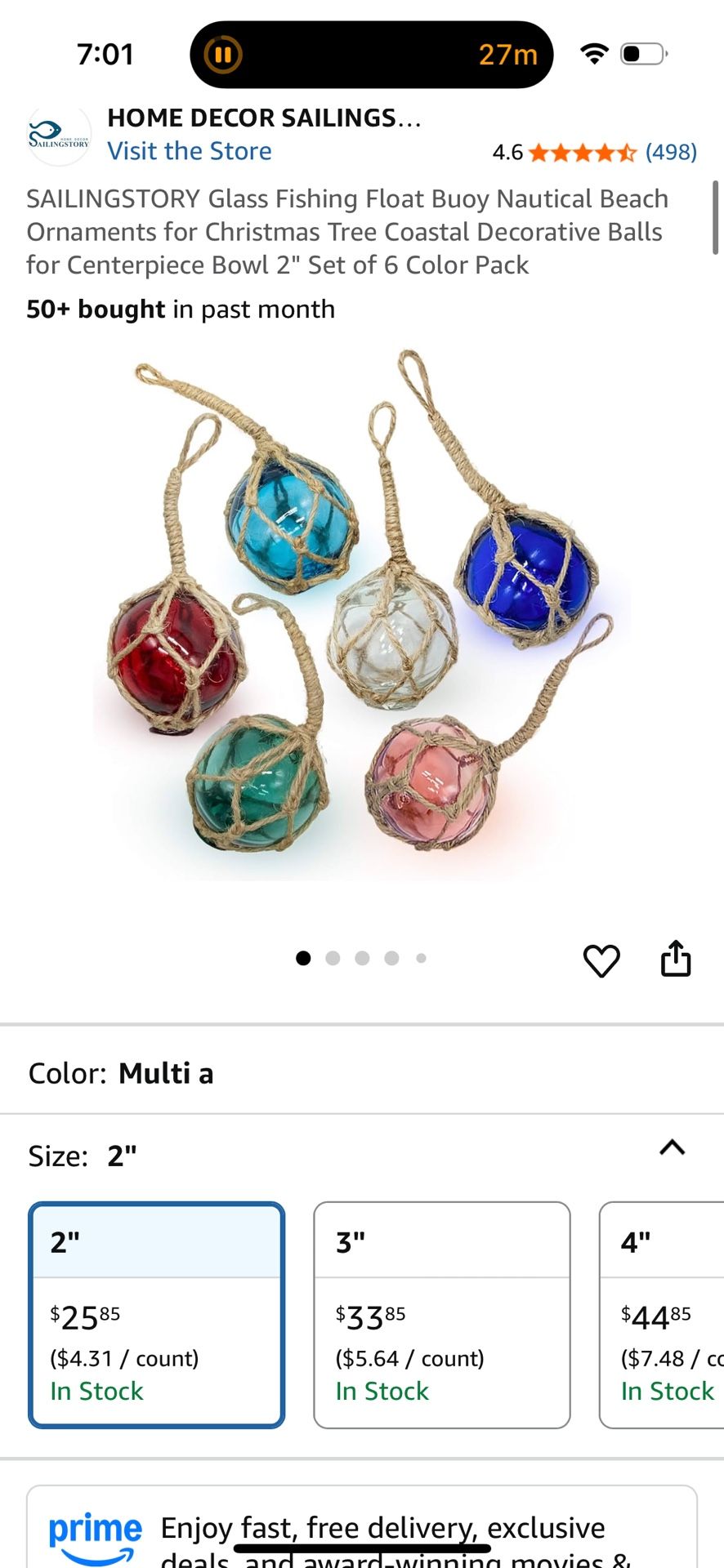Choose the 3" size at $33.85

coord(442,1315)
